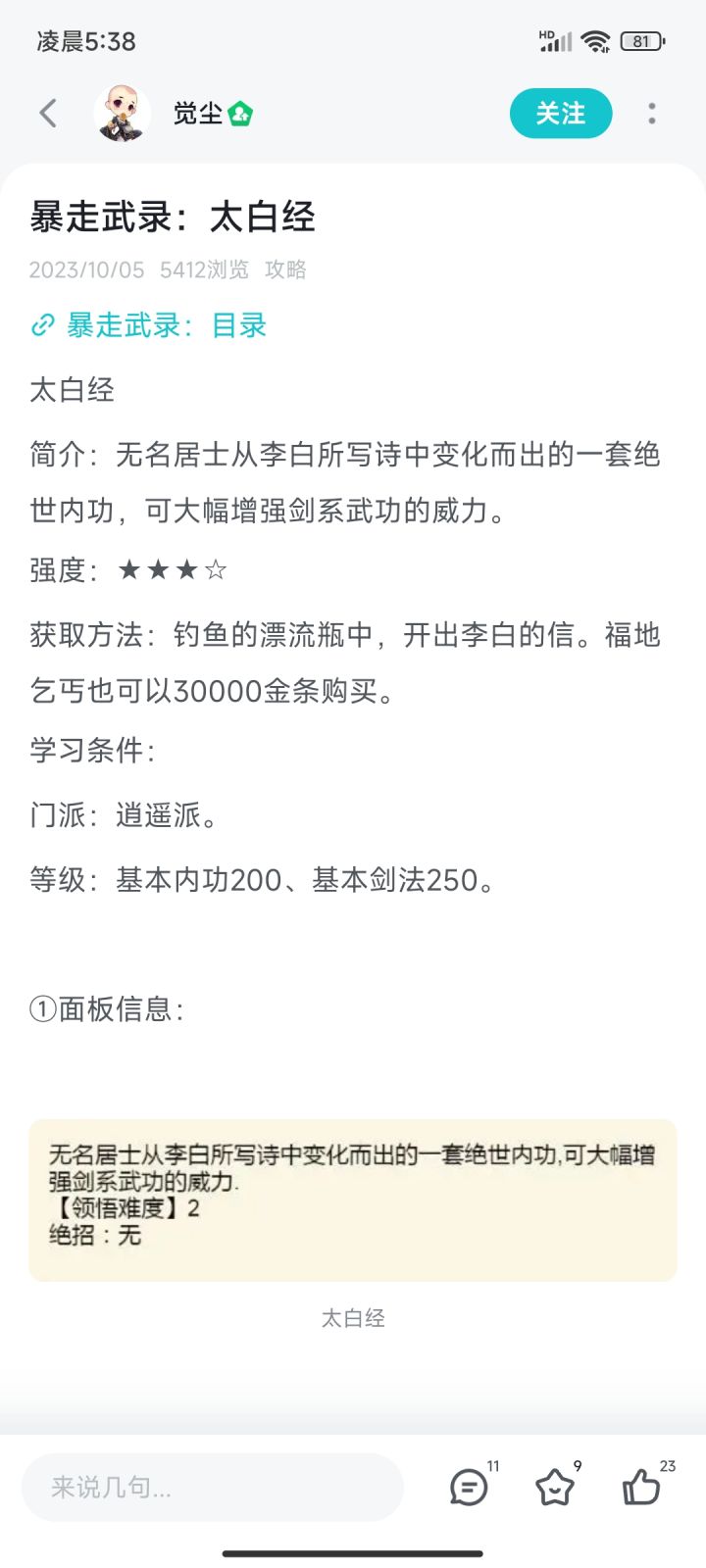The width and height of the screenshot is (706, 1568).
Task: Favorite this post with the star icon
Action: tap(555, 1488)
